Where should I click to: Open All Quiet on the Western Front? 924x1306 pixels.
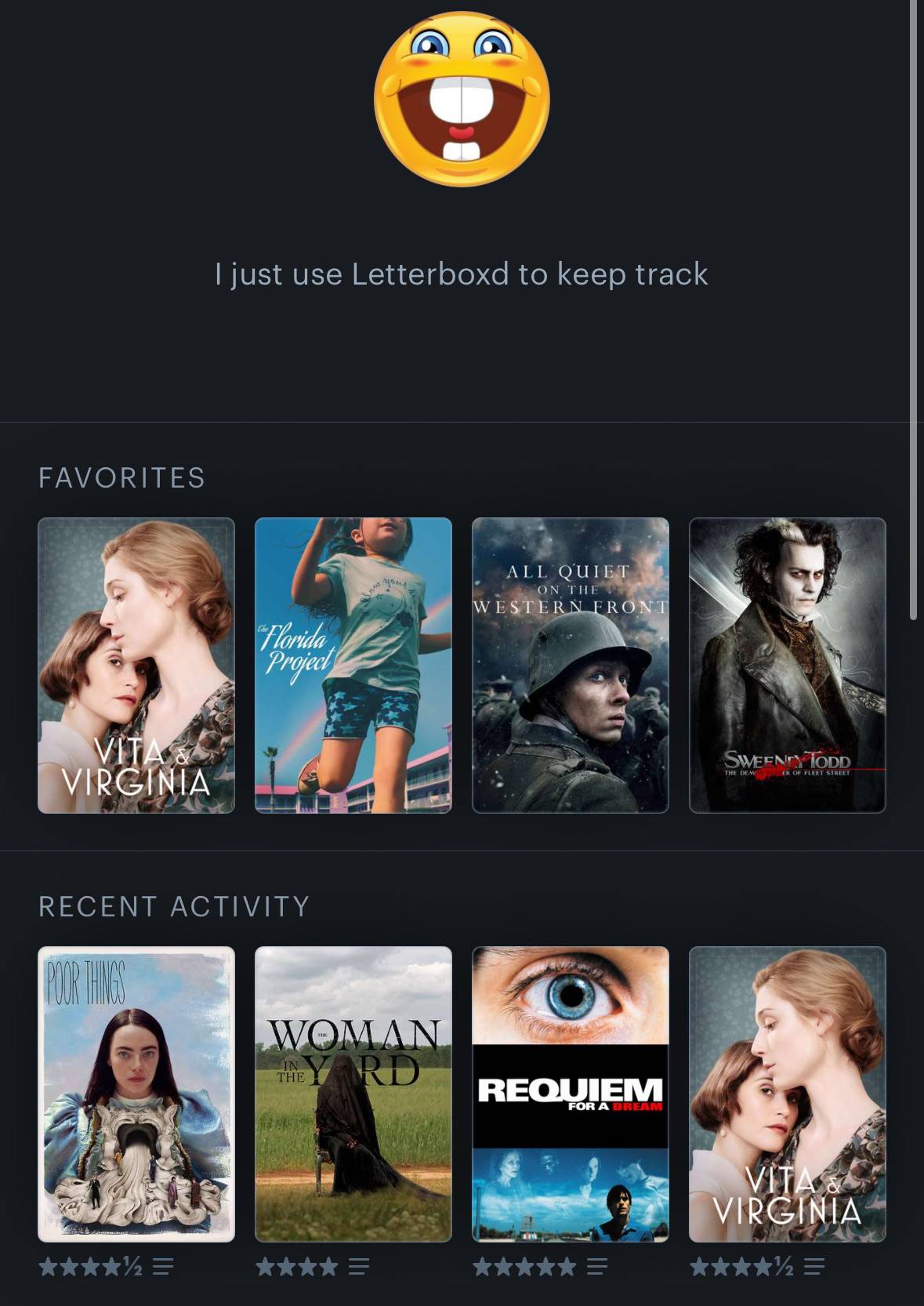click(571, 665)
